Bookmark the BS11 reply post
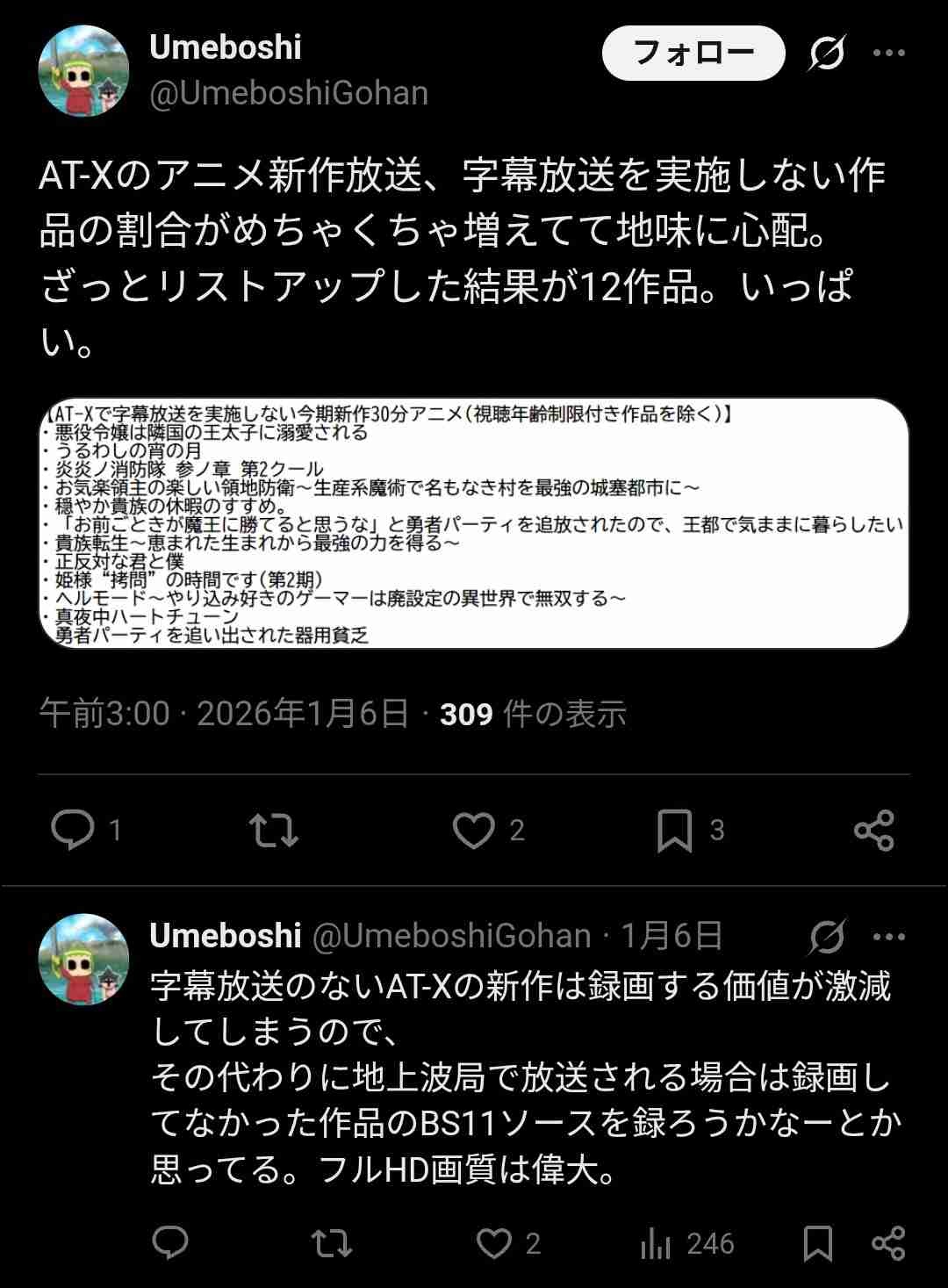948x1288 pixels. pos(817,1243)
